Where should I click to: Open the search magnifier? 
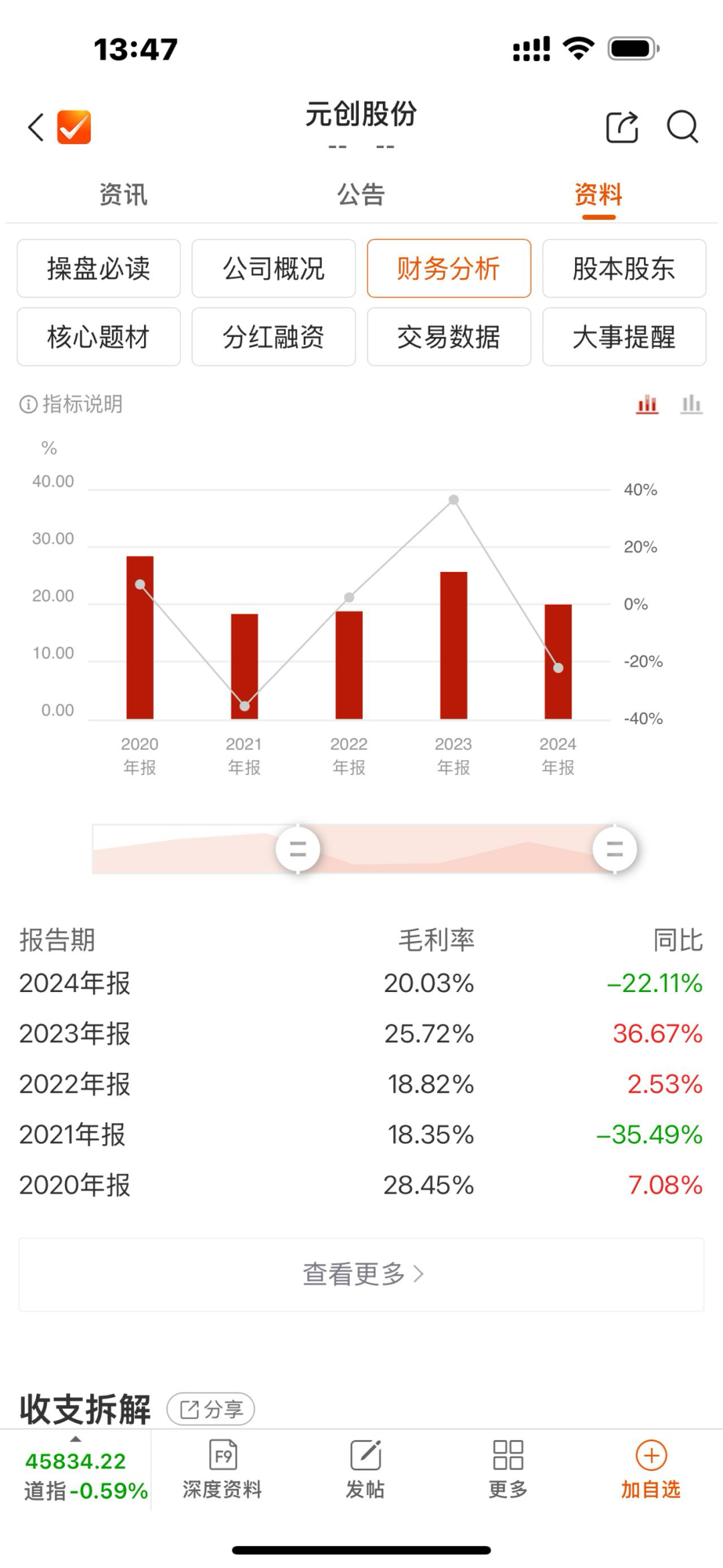pyautogui.click(x=682, y=127)
